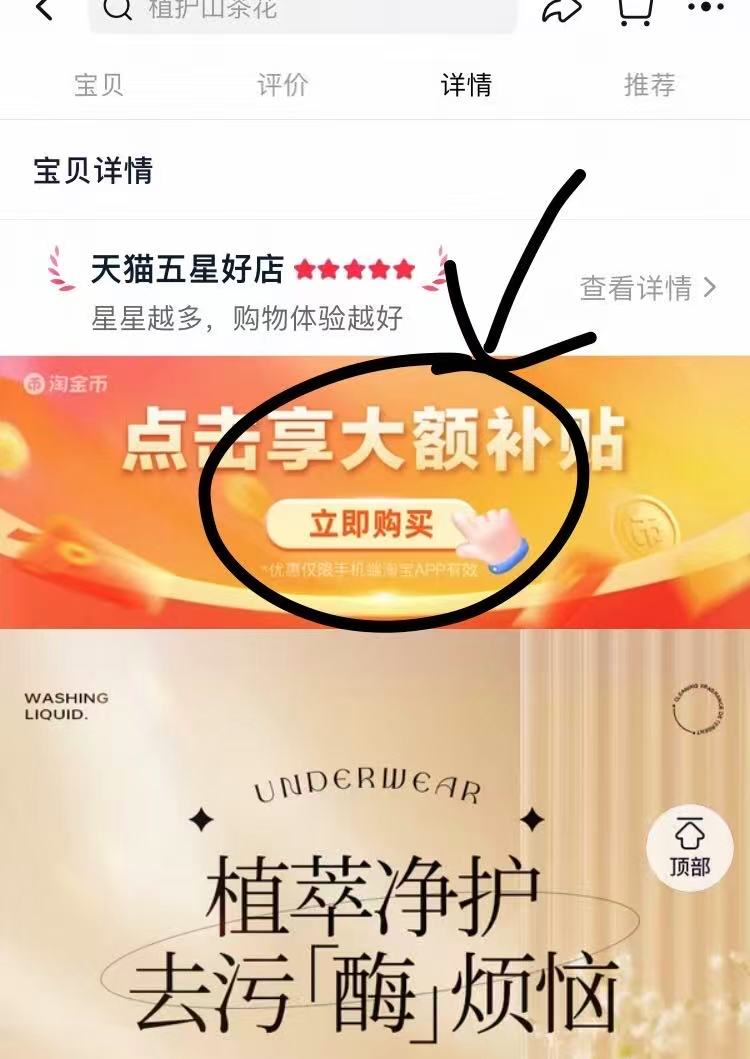Screen dimensions: 750x1059
Task: Open the shopping cart
Action: coord(636,10)
